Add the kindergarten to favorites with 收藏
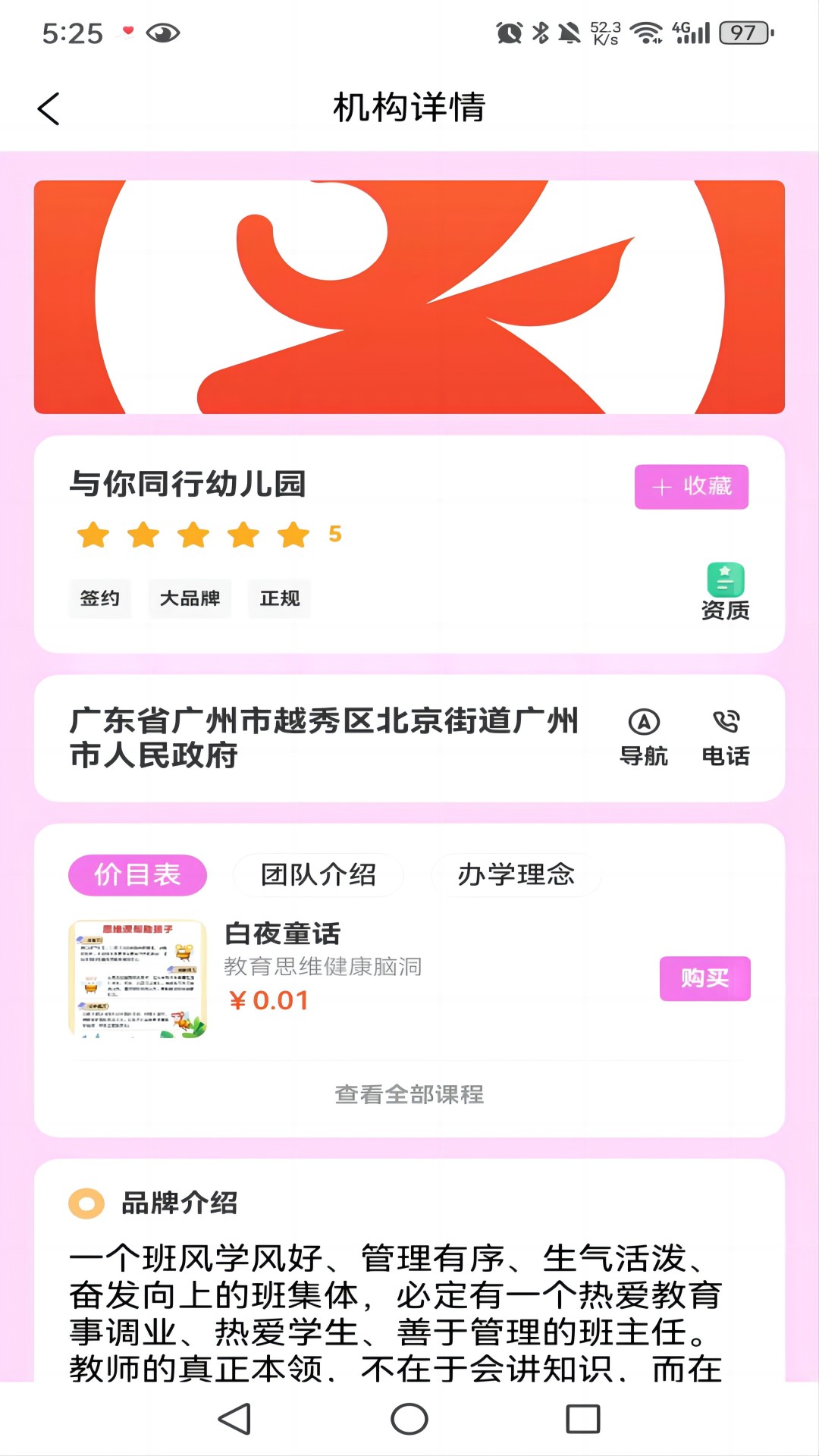Image resolution: width=819 pixels, height=1456 pixels. tap(691, 487)
